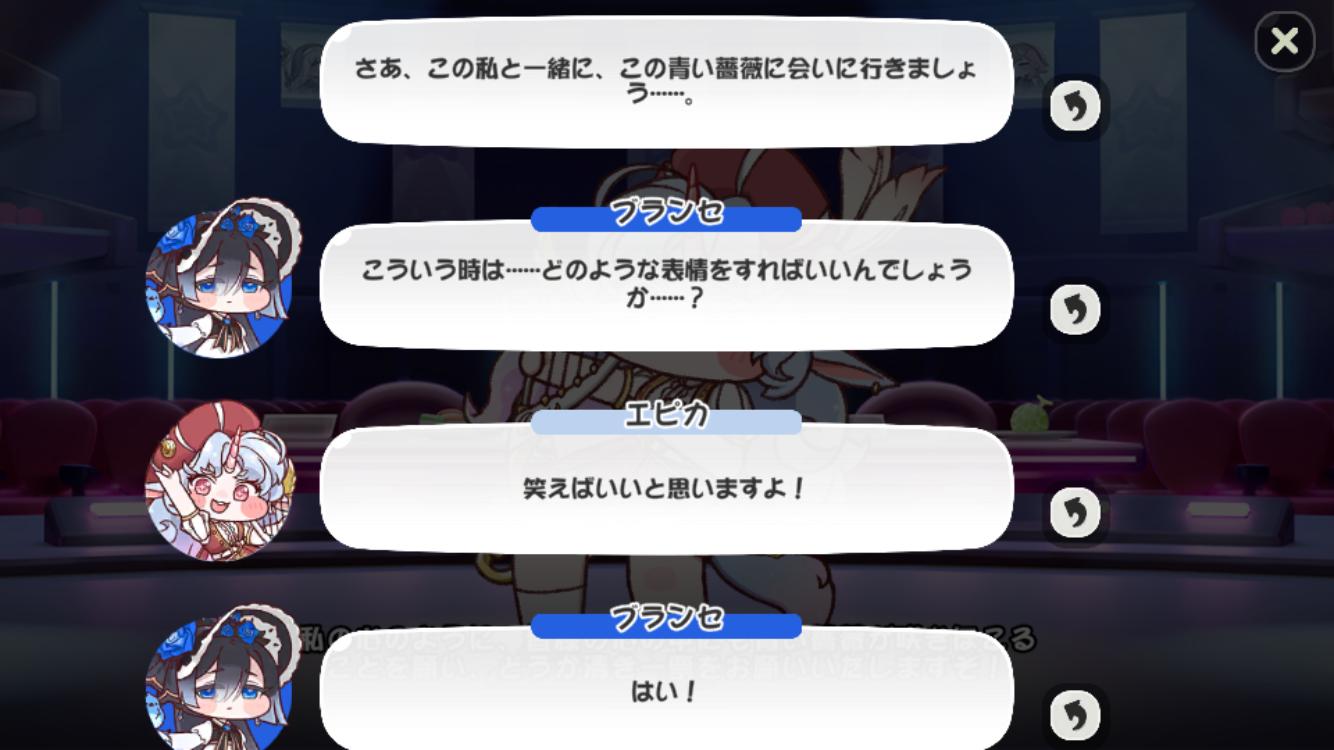The image size is (1334, 750).
Task: Replay the blue rose line
Action: [x=1075, y=107]
